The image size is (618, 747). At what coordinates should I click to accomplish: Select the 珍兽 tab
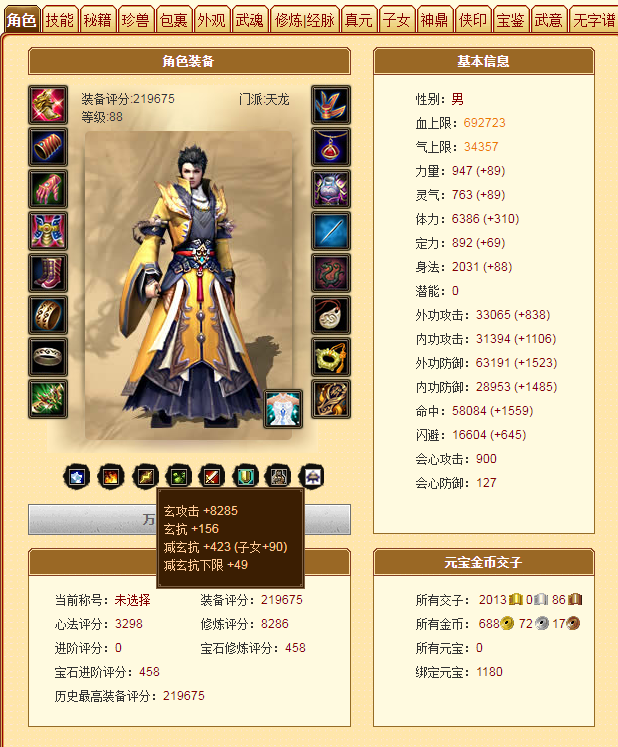point(135,19)
